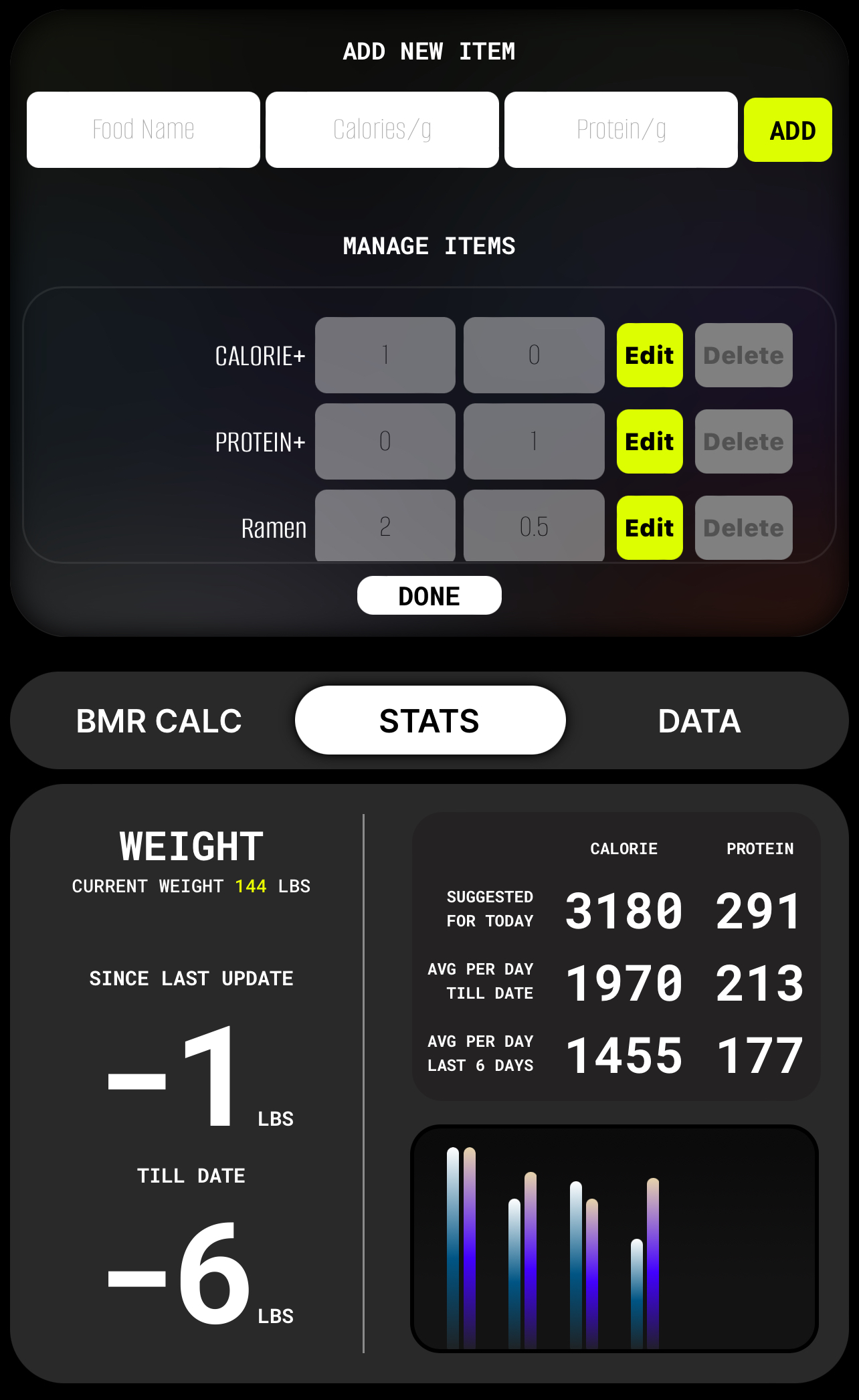The height and width of the screenshot is (1400, 859).
Task: Delete the CALORIE+ item
Action: 743,355
